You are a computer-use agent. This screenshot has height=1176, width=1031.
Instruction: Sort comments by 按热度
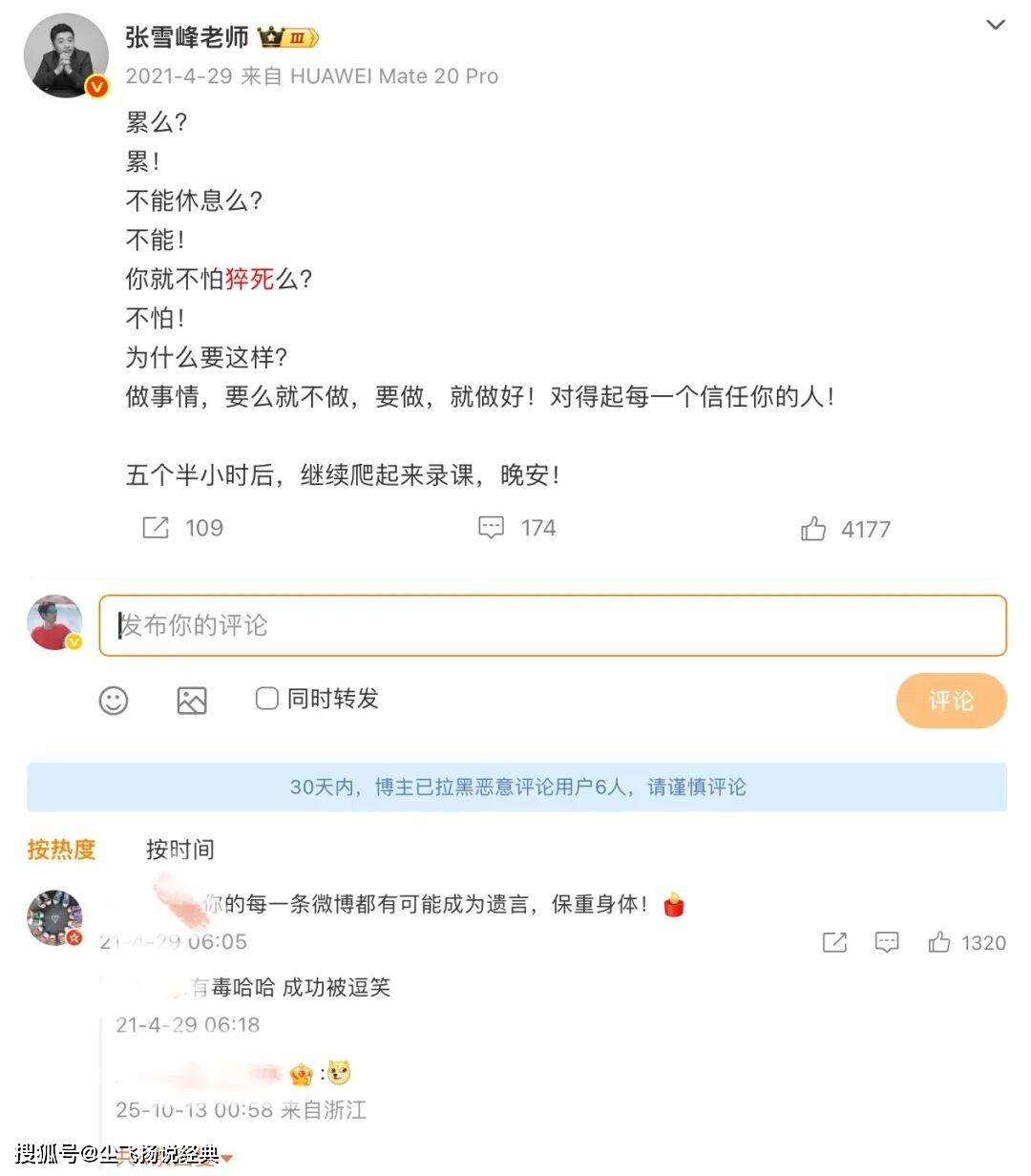(62, 849)
